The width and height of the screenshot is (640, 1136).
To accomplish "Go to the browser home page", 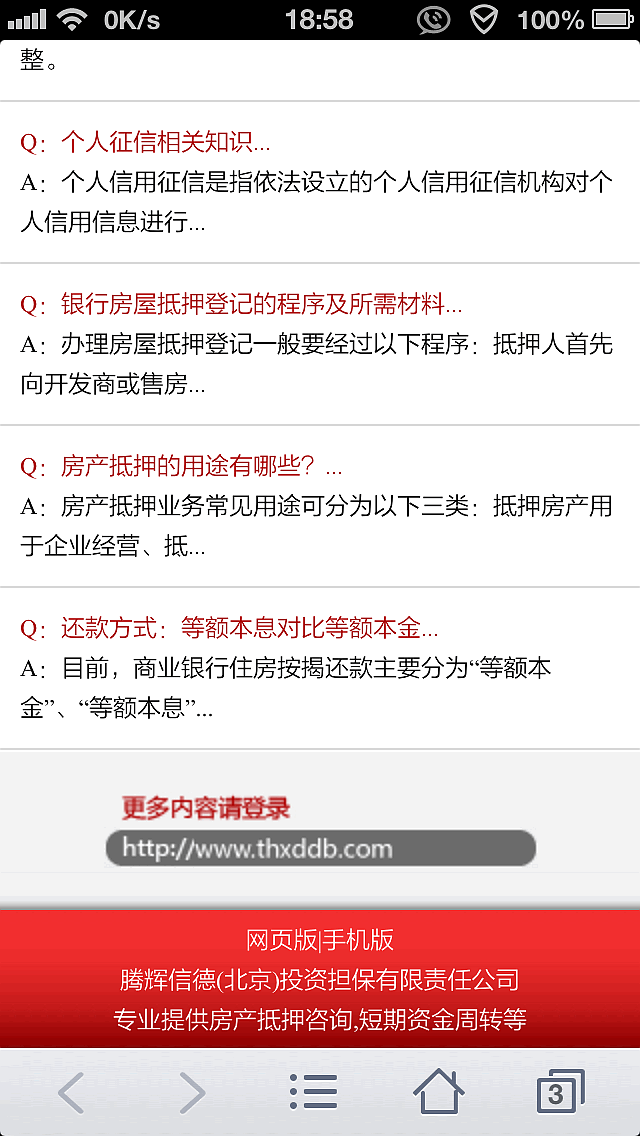I will click(x=438, y=1092).
